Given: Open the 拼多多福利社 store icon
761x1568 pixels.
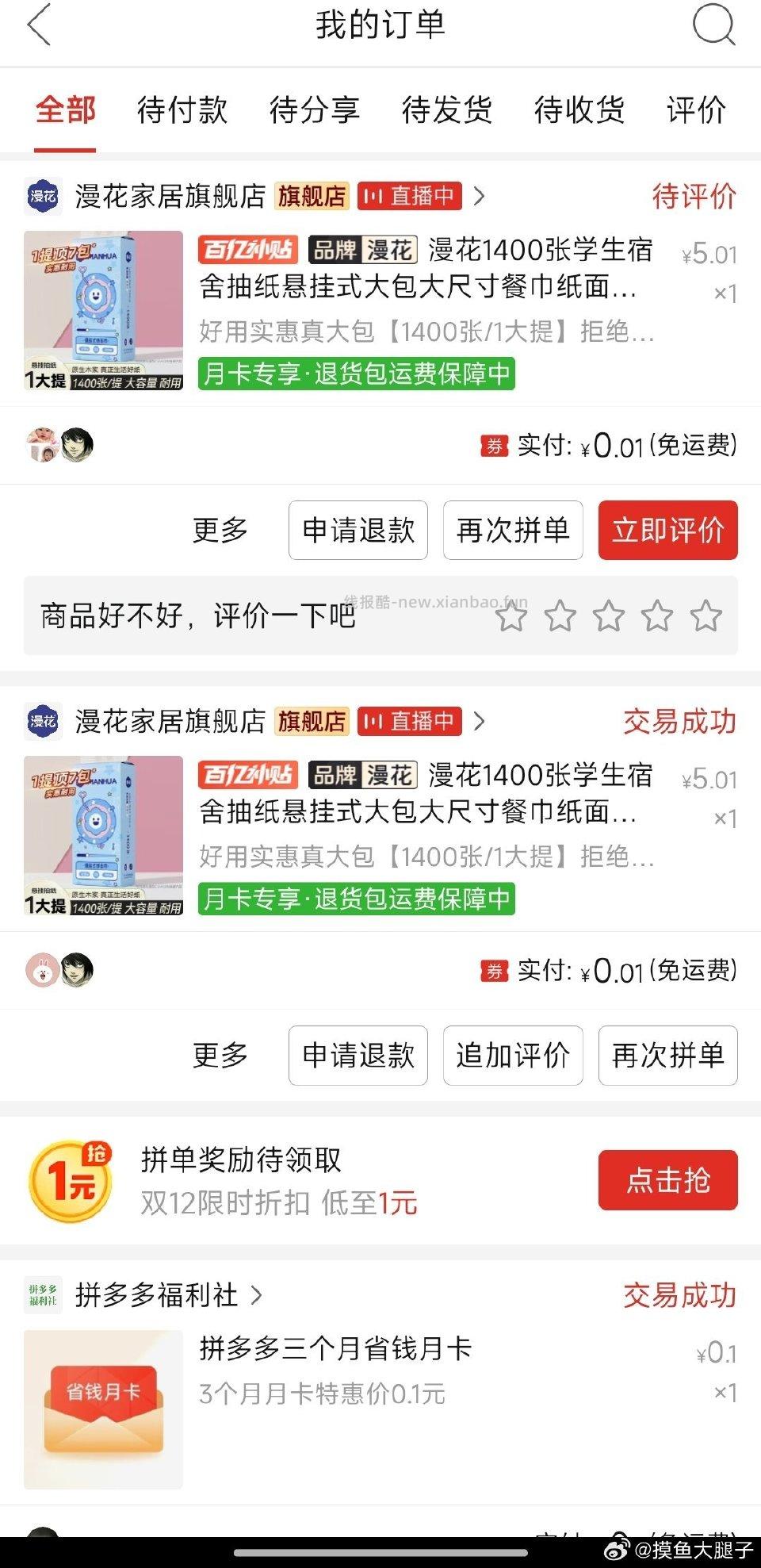Looking at the screenshot, I should coord(43,1297).
